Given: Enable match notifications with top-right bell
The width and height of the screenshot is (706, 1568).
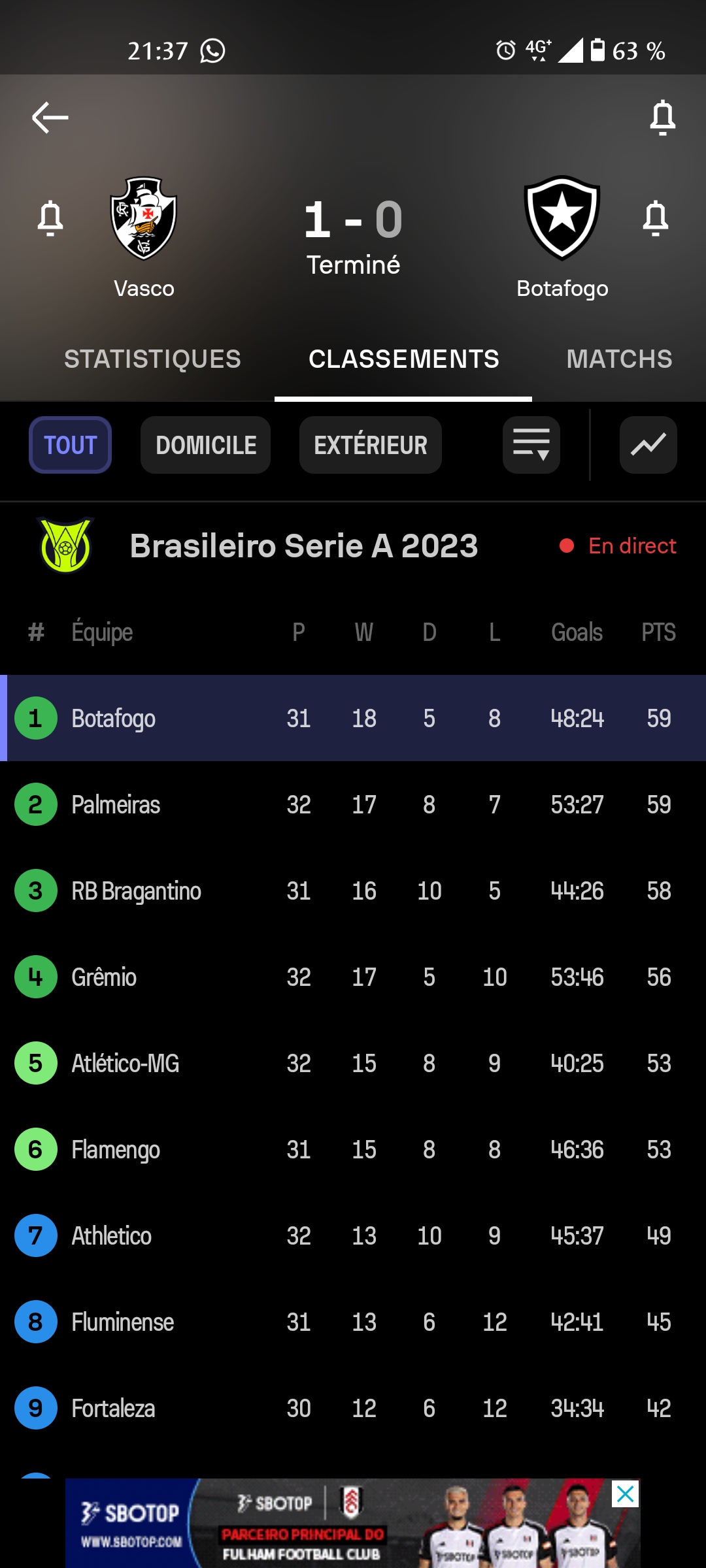Looking at the screenshot, I should coord(662,118).
